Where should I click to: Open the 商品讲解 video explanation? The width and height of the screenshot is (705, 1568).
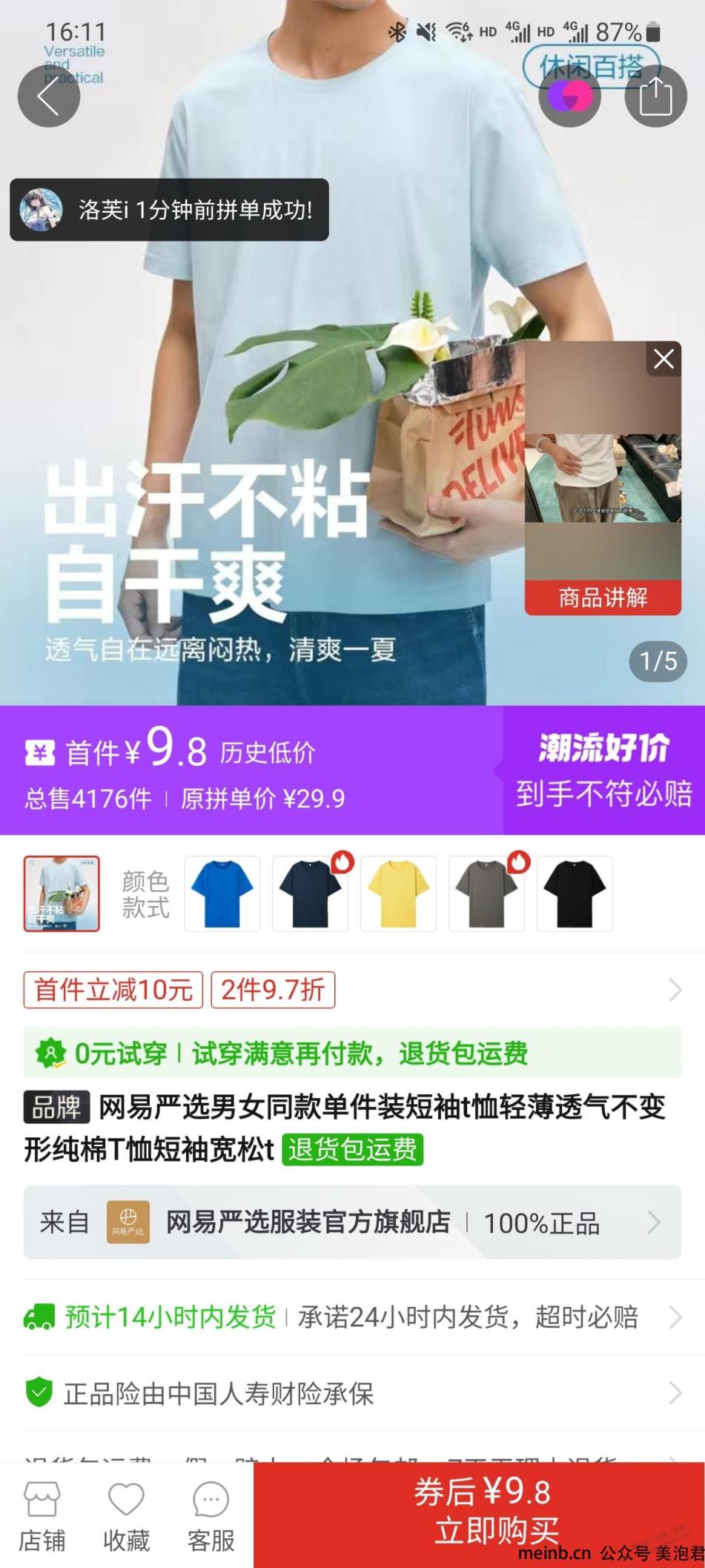[x=603, y=597]
